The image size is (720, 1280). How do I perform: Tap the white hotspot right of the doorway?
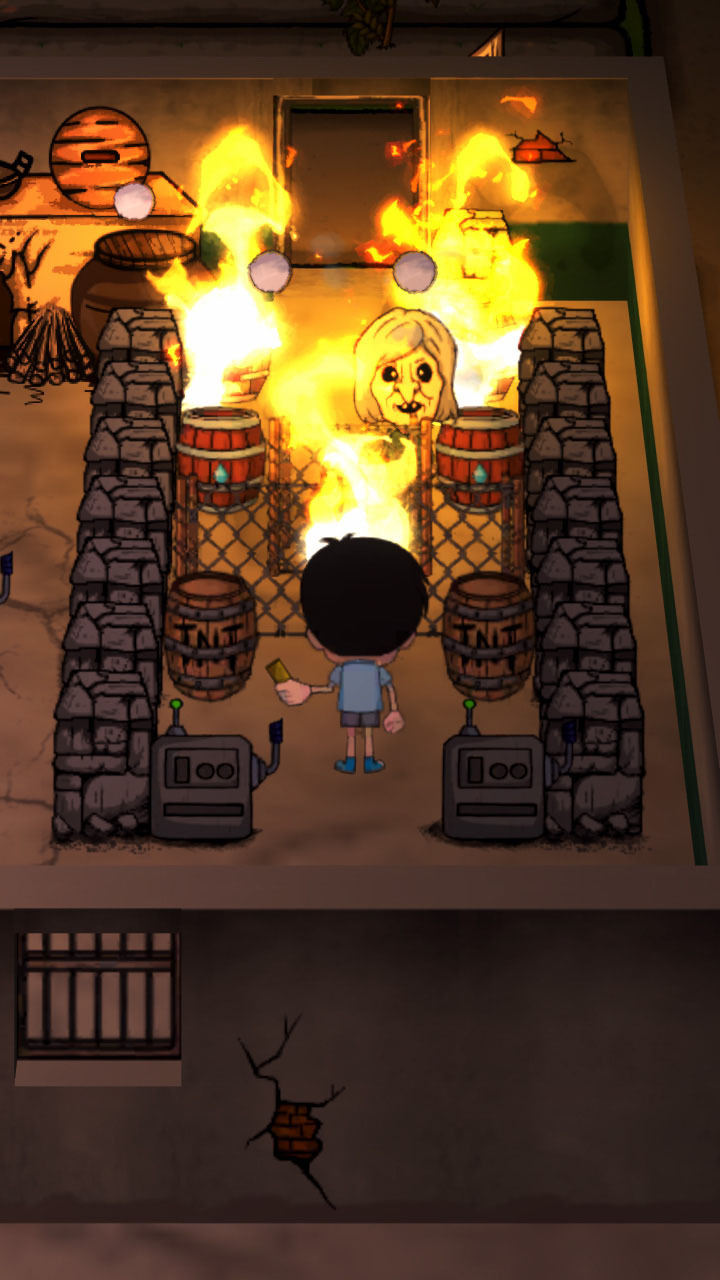[x=414, y=270]
